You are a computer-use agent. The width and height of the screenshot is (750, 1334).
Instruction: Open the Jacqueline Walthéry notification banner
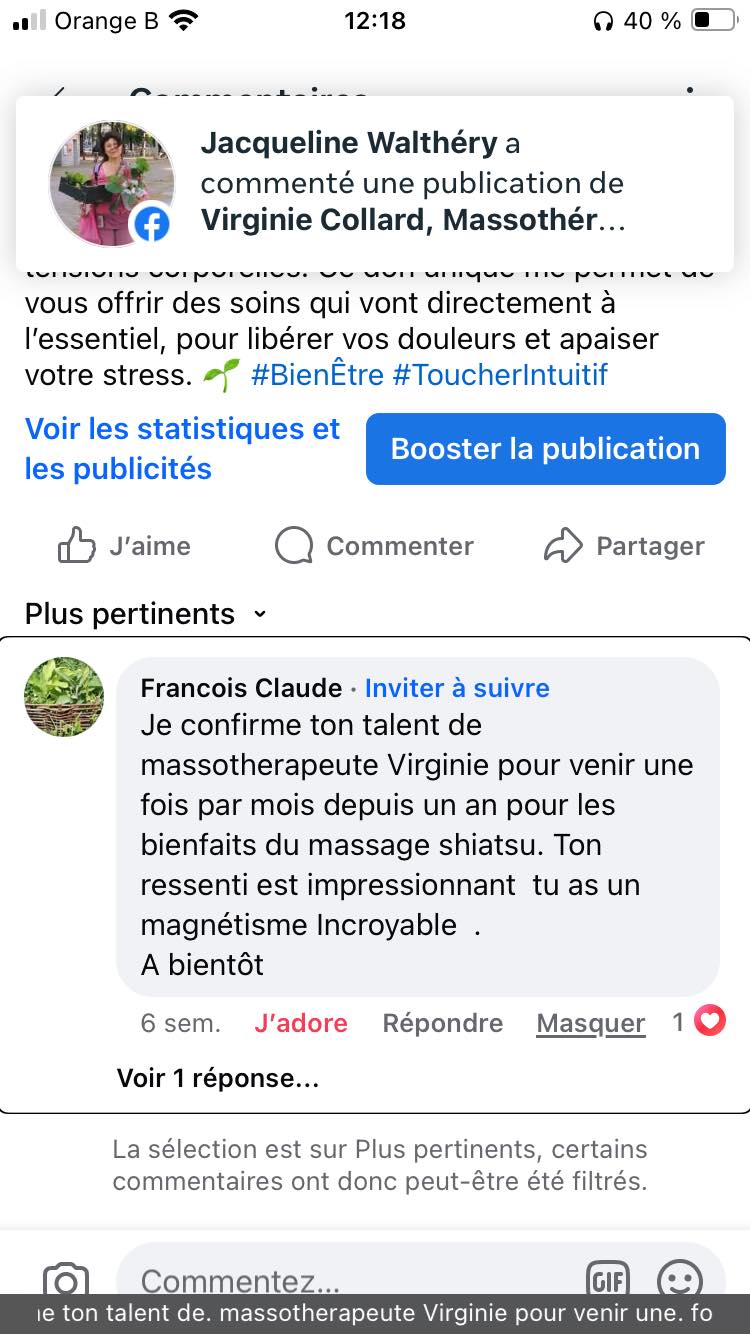pyautogui.click(x=373, y=180)
